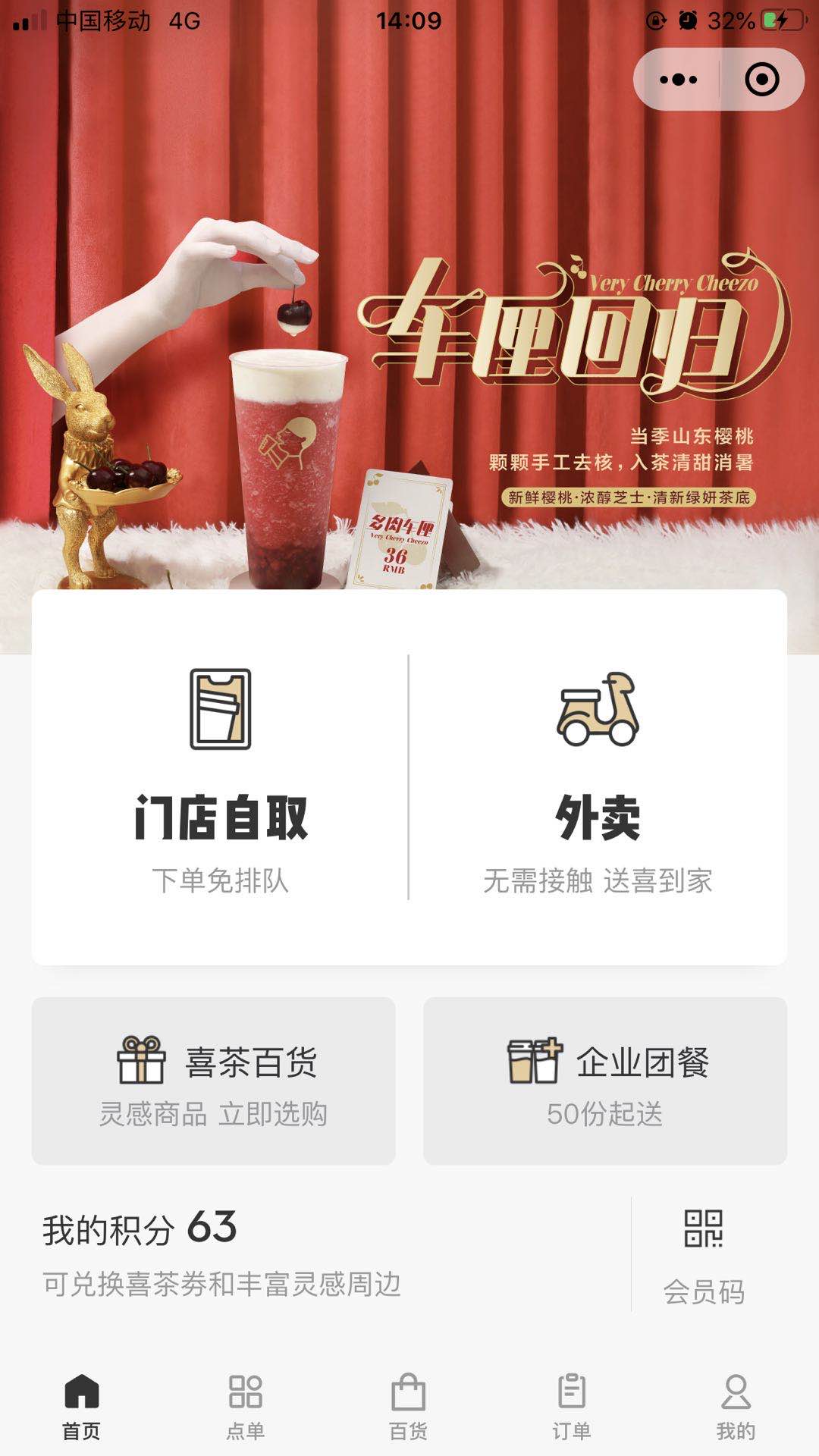This screenshot has width=819, height=1456.
Task: Open the 企业团餐 group meal card
Action: tap(605, 1081)
